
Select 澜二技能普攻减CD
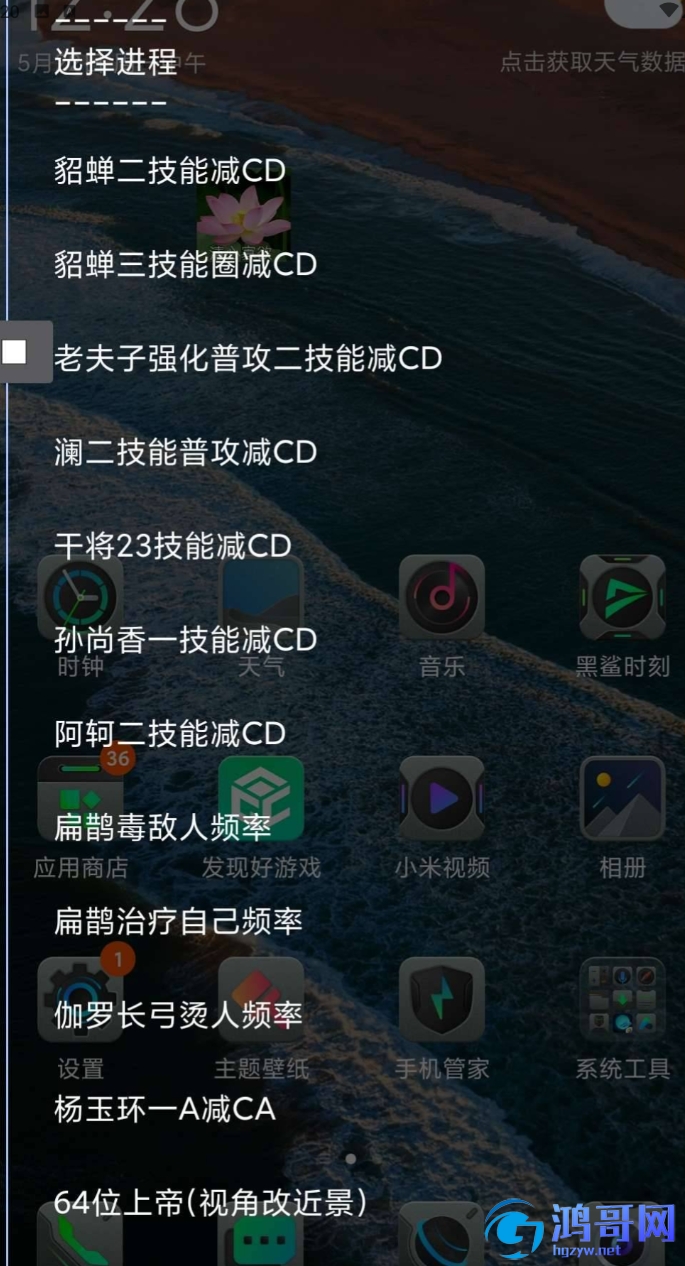click(x=185, y=452)
